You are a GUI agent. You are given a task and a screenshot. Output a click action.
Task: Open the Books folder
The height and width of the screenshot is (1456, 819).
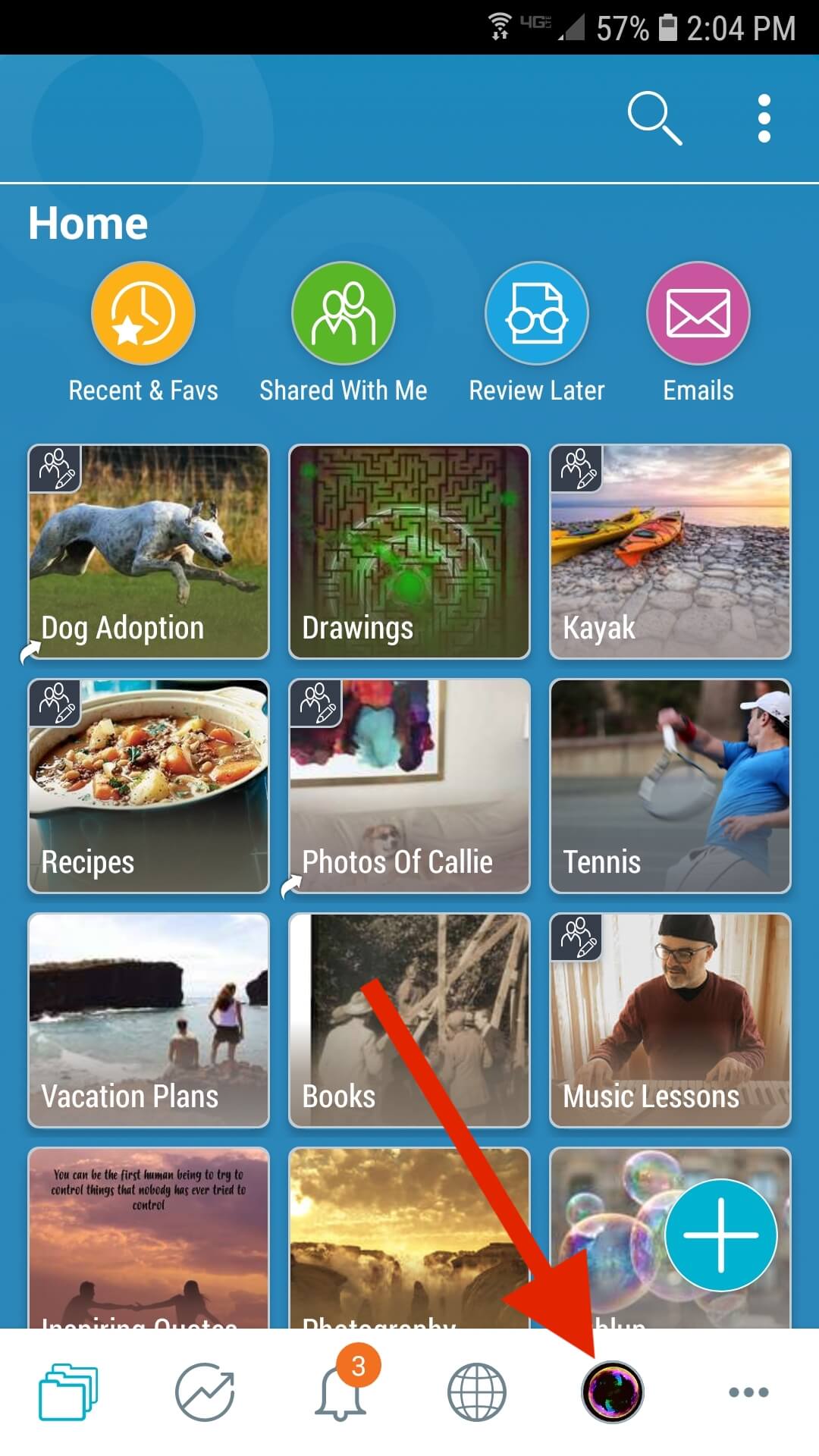click(409, 1020)
